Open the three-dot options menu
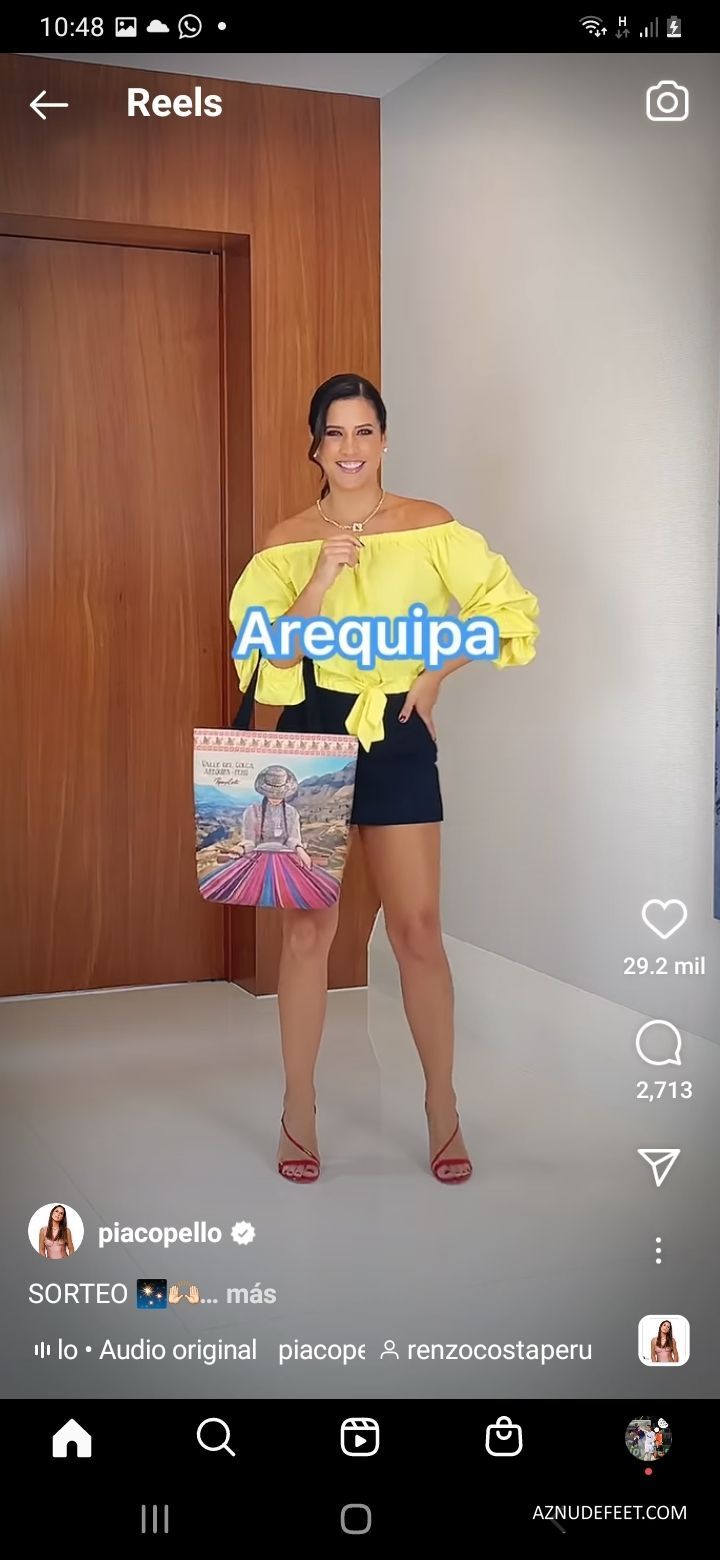 [x=658, y=1250]
